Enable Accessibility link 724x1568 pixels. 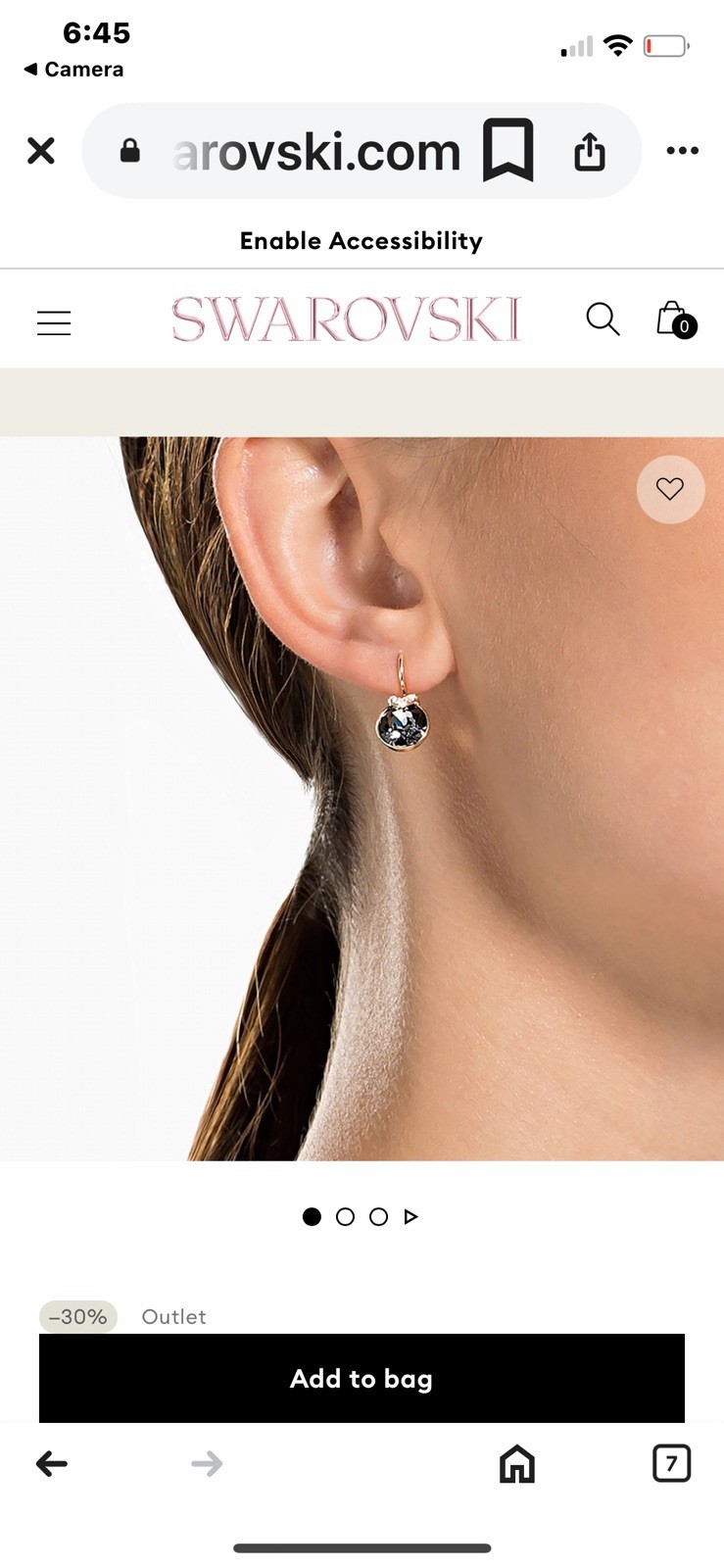click(x=361, y=241)
